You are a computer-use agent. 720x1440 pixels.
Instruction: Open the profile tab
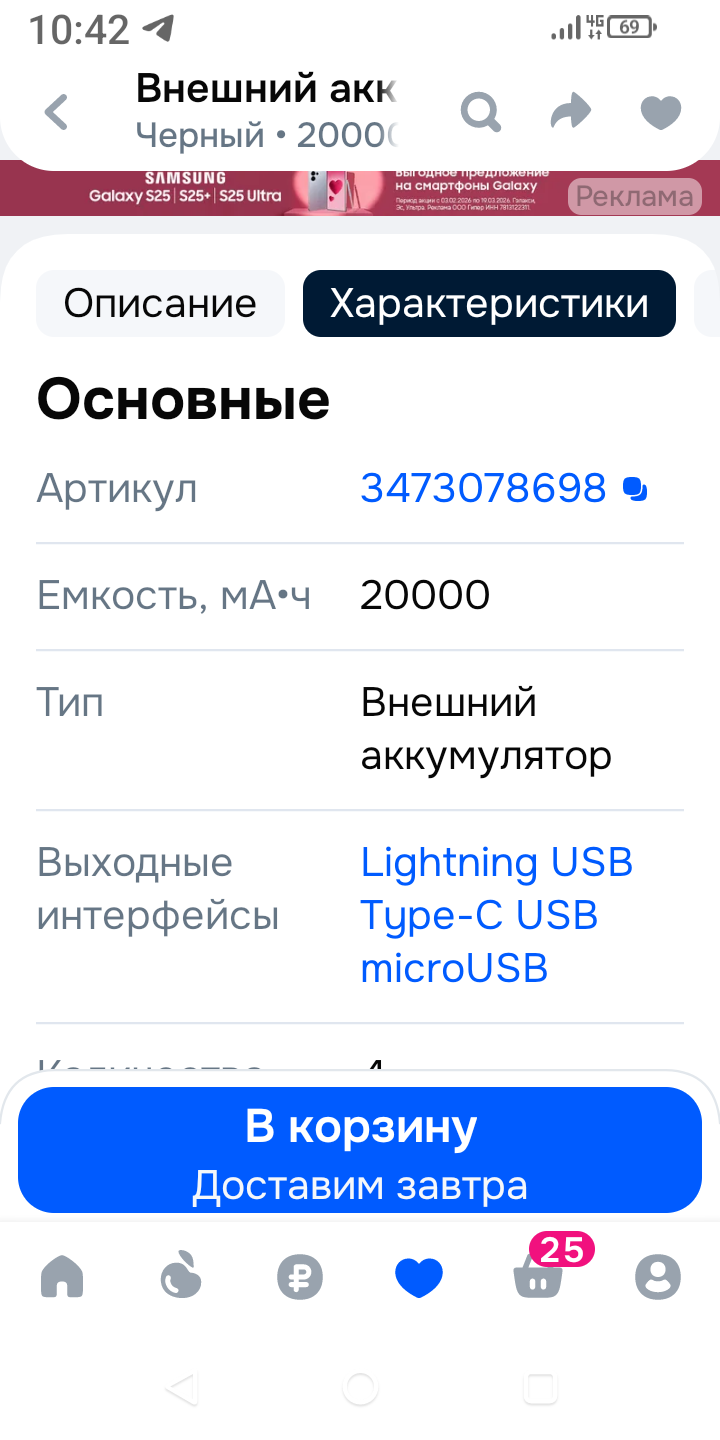[x=658, y=1277]
